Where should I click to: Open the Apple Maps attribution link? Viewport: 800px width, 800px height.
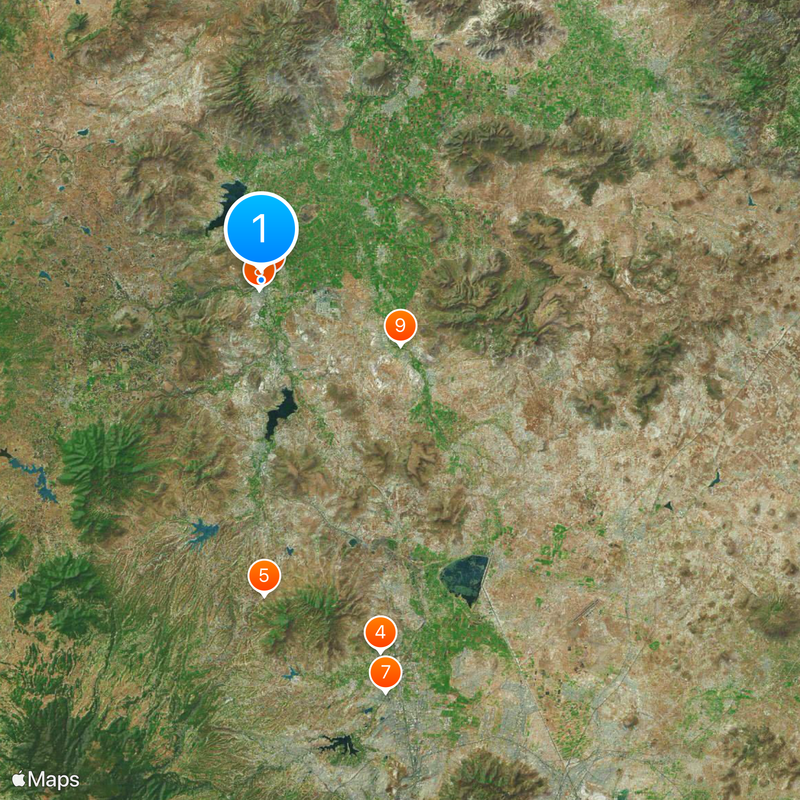(x=46, y=779)
